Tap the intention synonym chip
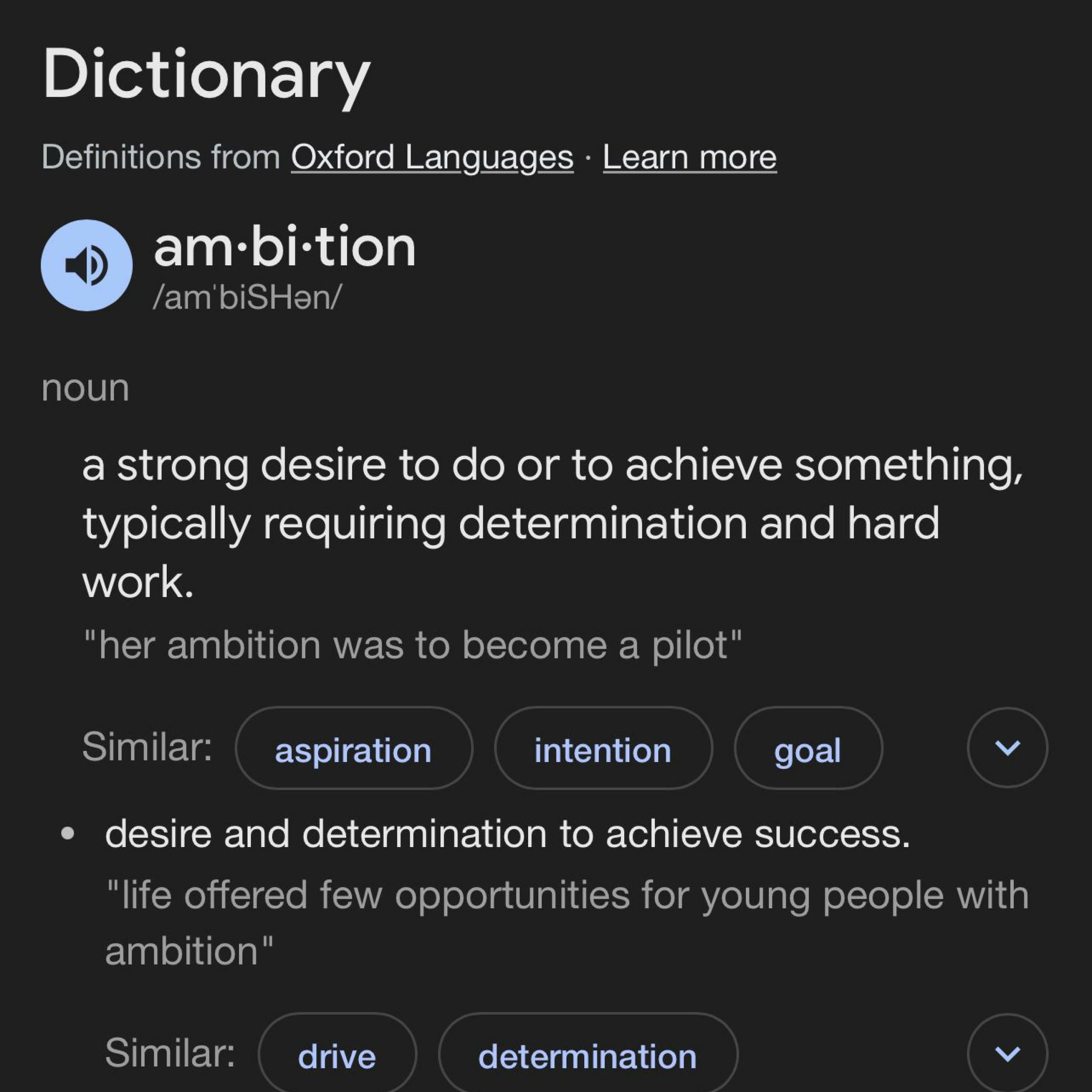Image resolution: width=1092 pixels, height=1092 pixels. coord(602,749)
